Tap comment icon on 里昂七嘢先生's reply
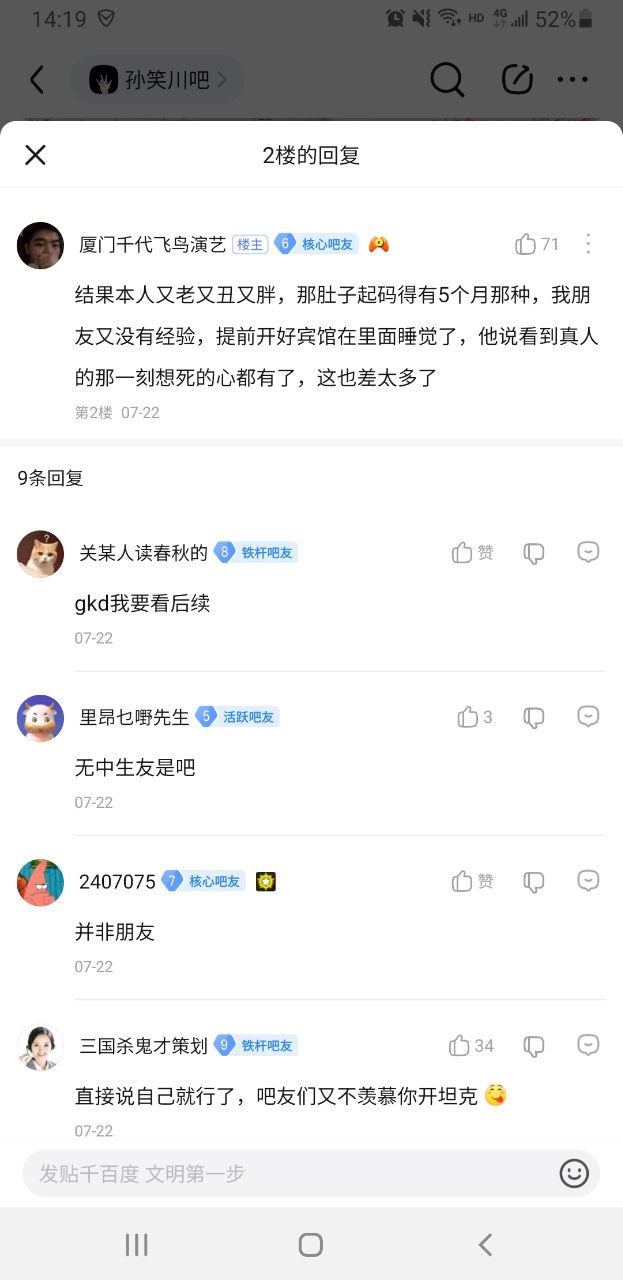This screenshot has height=1280, width=623. pyautogui.click(x=589, y=716)
